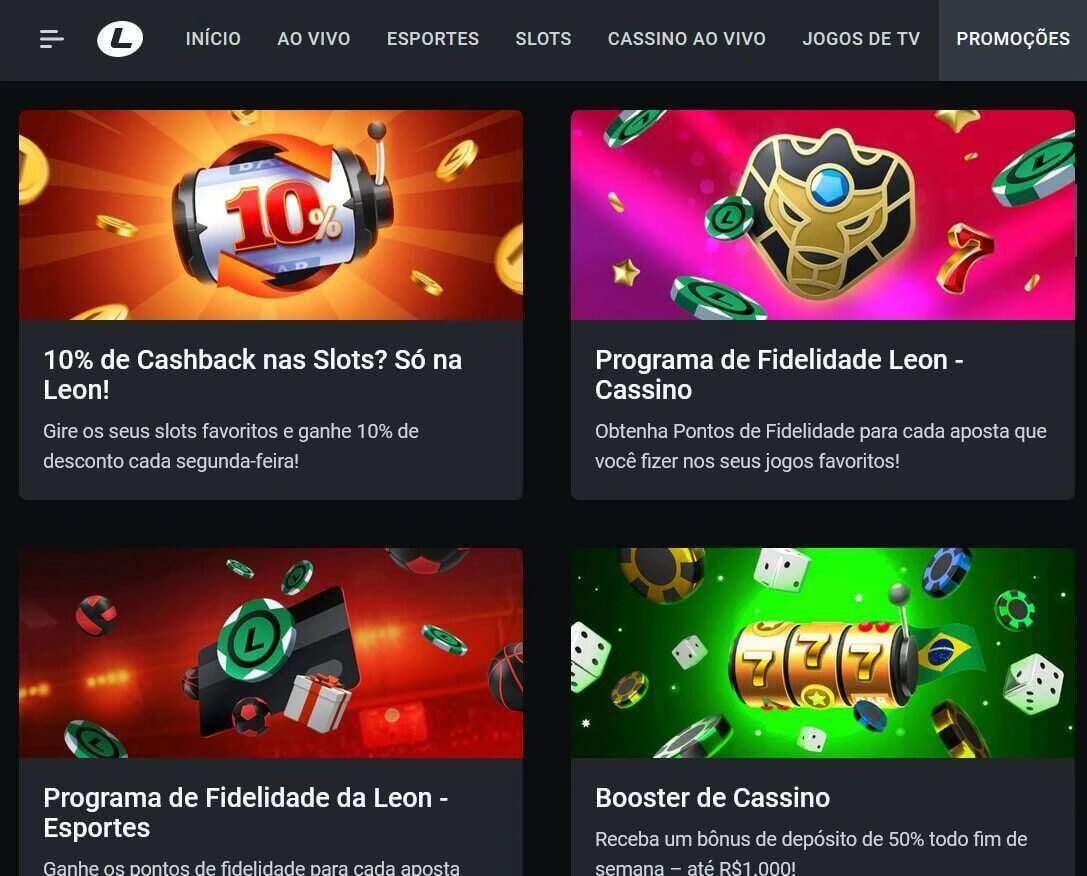Open the Booster de Cassino promotion

coord(822,710)
